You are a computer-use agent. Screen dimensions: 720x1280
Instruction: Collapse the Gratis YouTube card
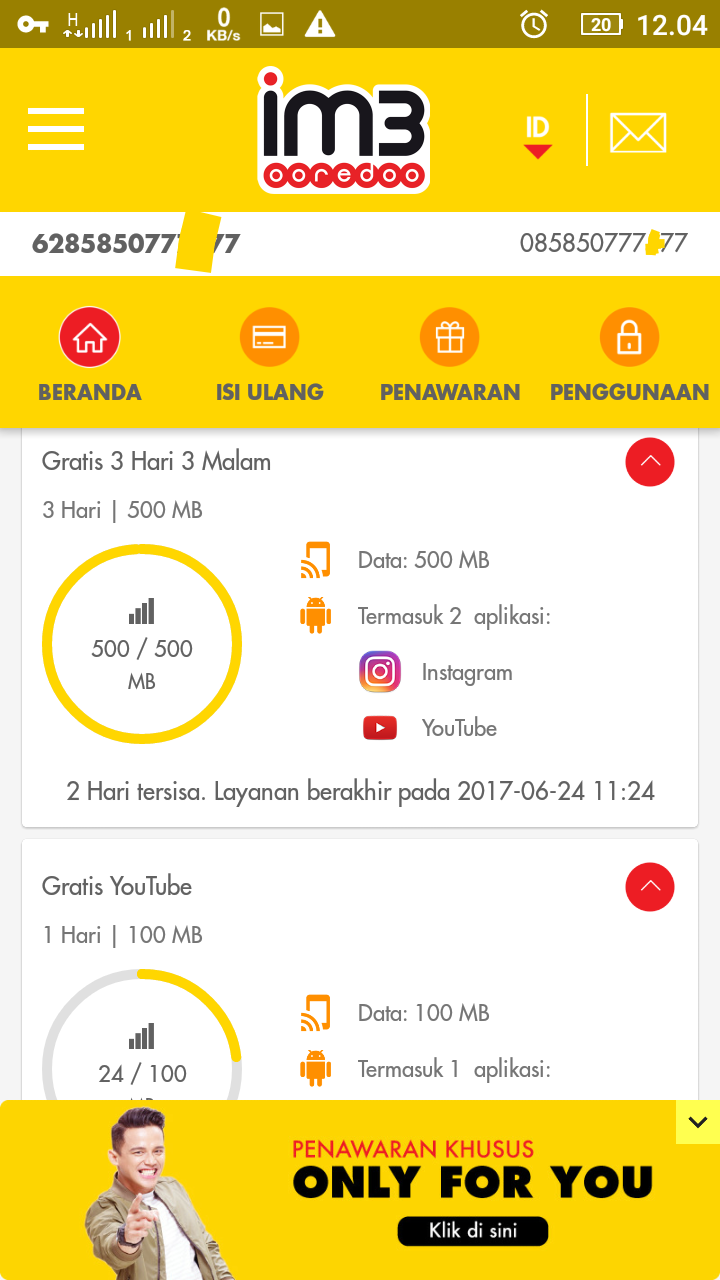[x=650, y=887]
